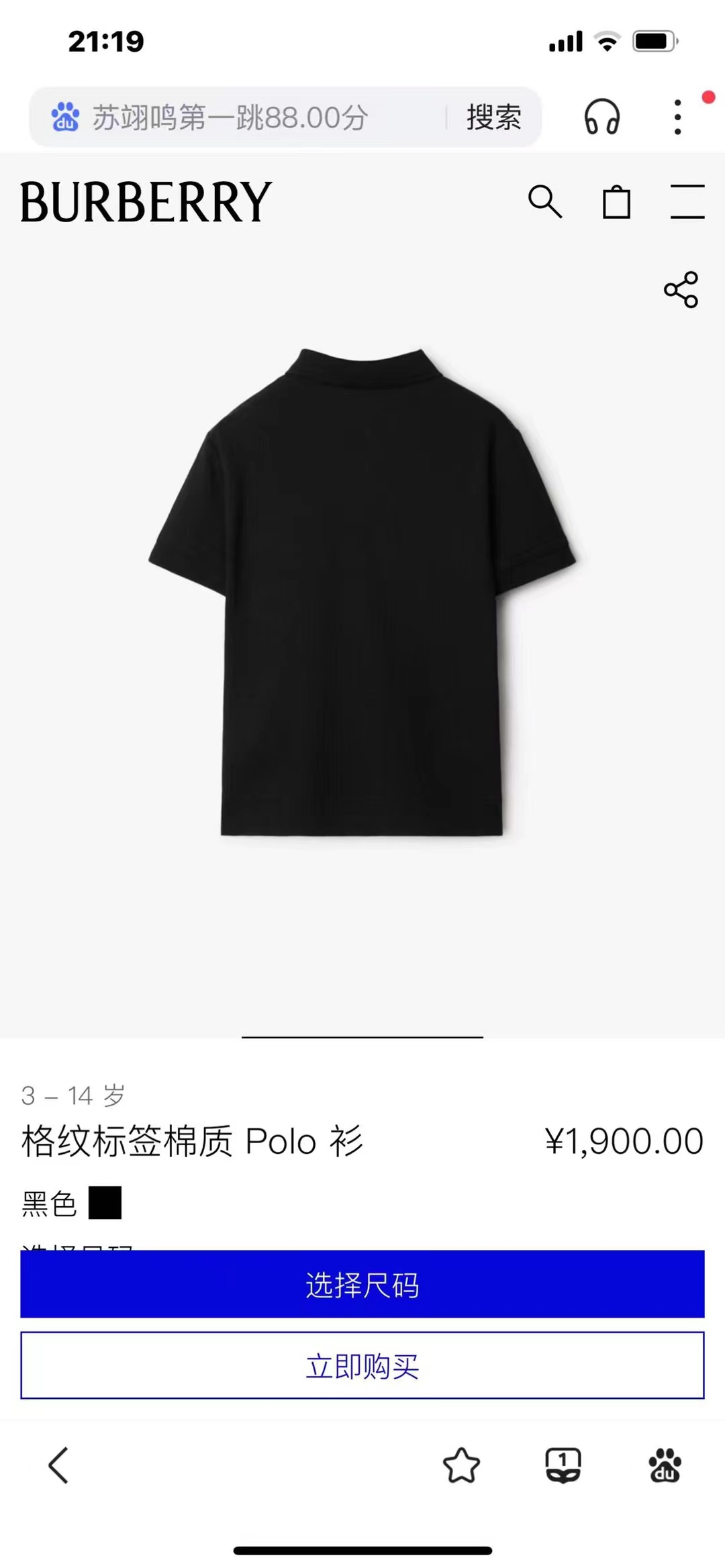View the black Polo shirt product image
Image resolution: width=725 pixels, height=1568 pixels.
pos(362,591)
